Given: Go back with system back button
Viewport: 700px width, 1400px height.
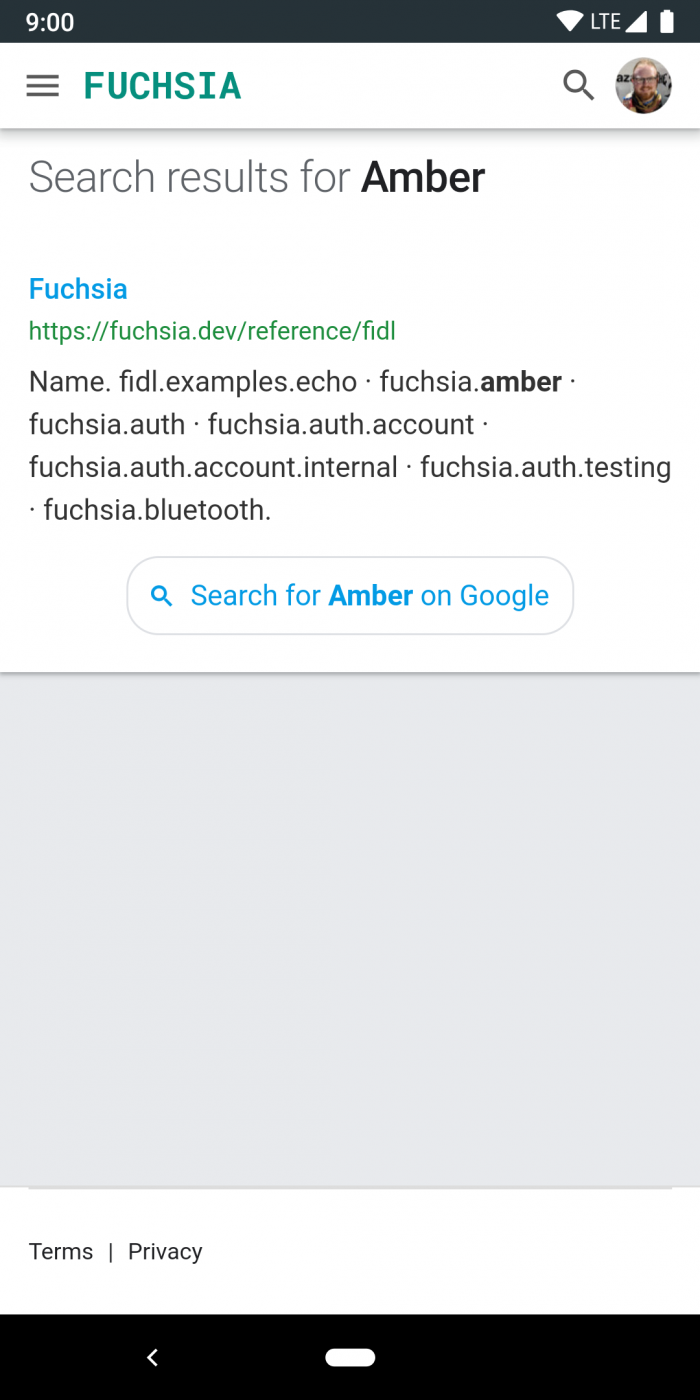Looking at the screenshot, I should pyautogui.click(x=152, y=1357).
